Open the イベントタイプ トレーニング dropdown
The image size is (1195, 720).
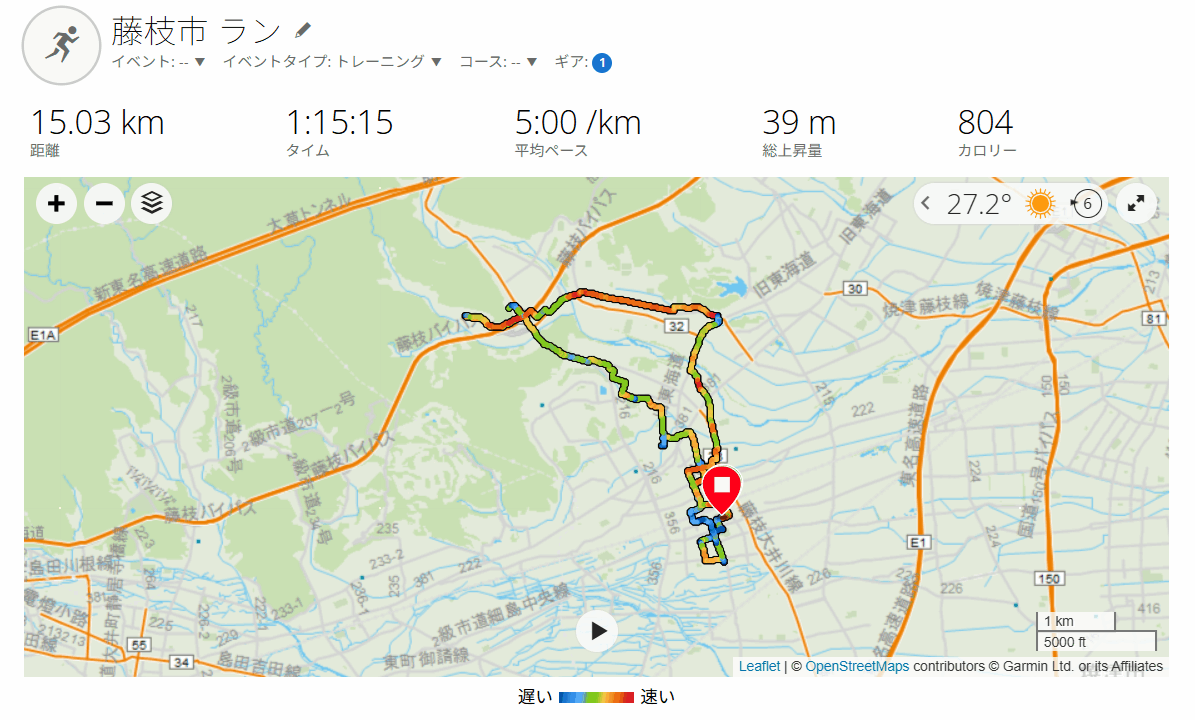[x=332, y=62]
